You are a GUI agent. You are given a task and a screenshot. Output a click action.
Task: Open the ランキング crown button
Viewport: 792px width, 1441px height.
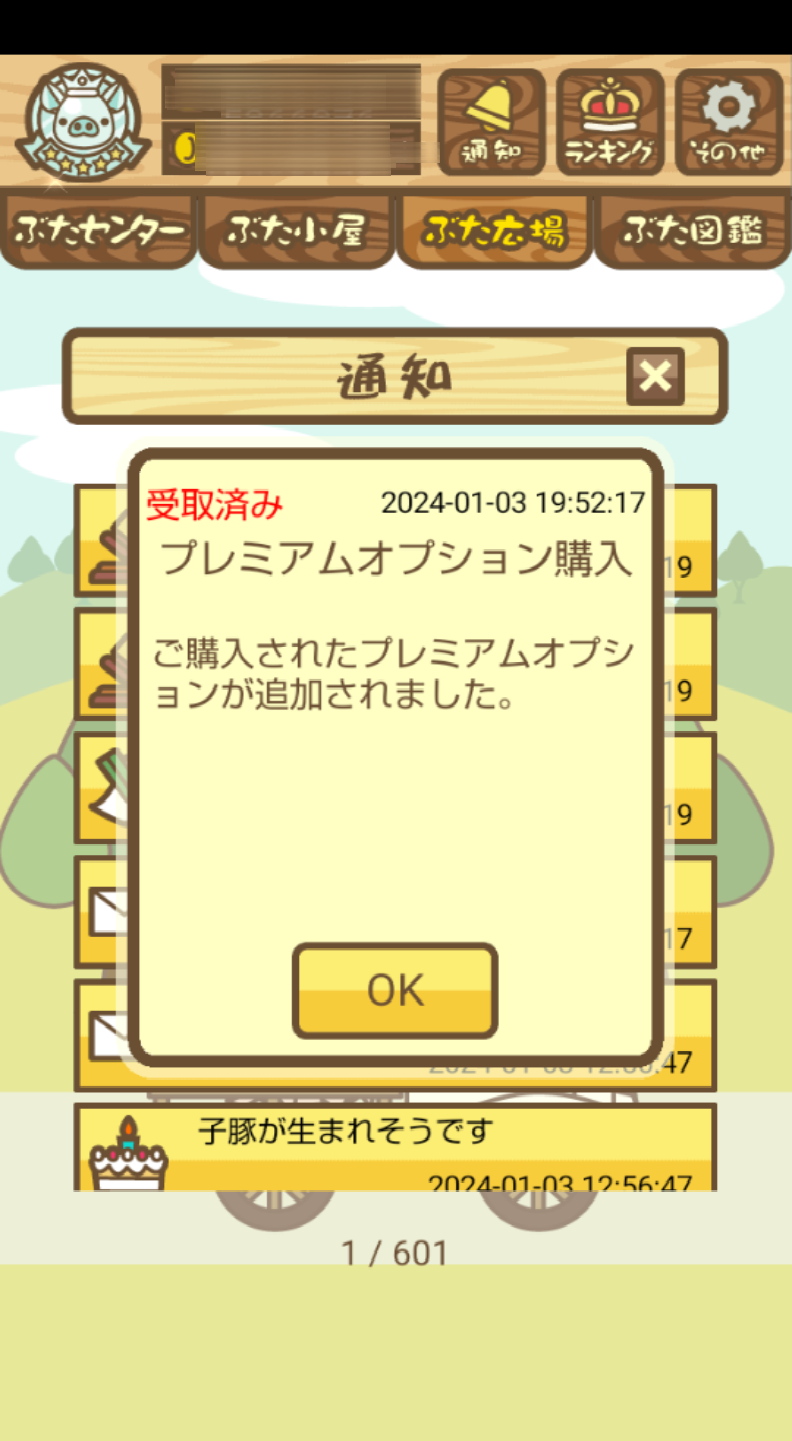tap(610, 122)
